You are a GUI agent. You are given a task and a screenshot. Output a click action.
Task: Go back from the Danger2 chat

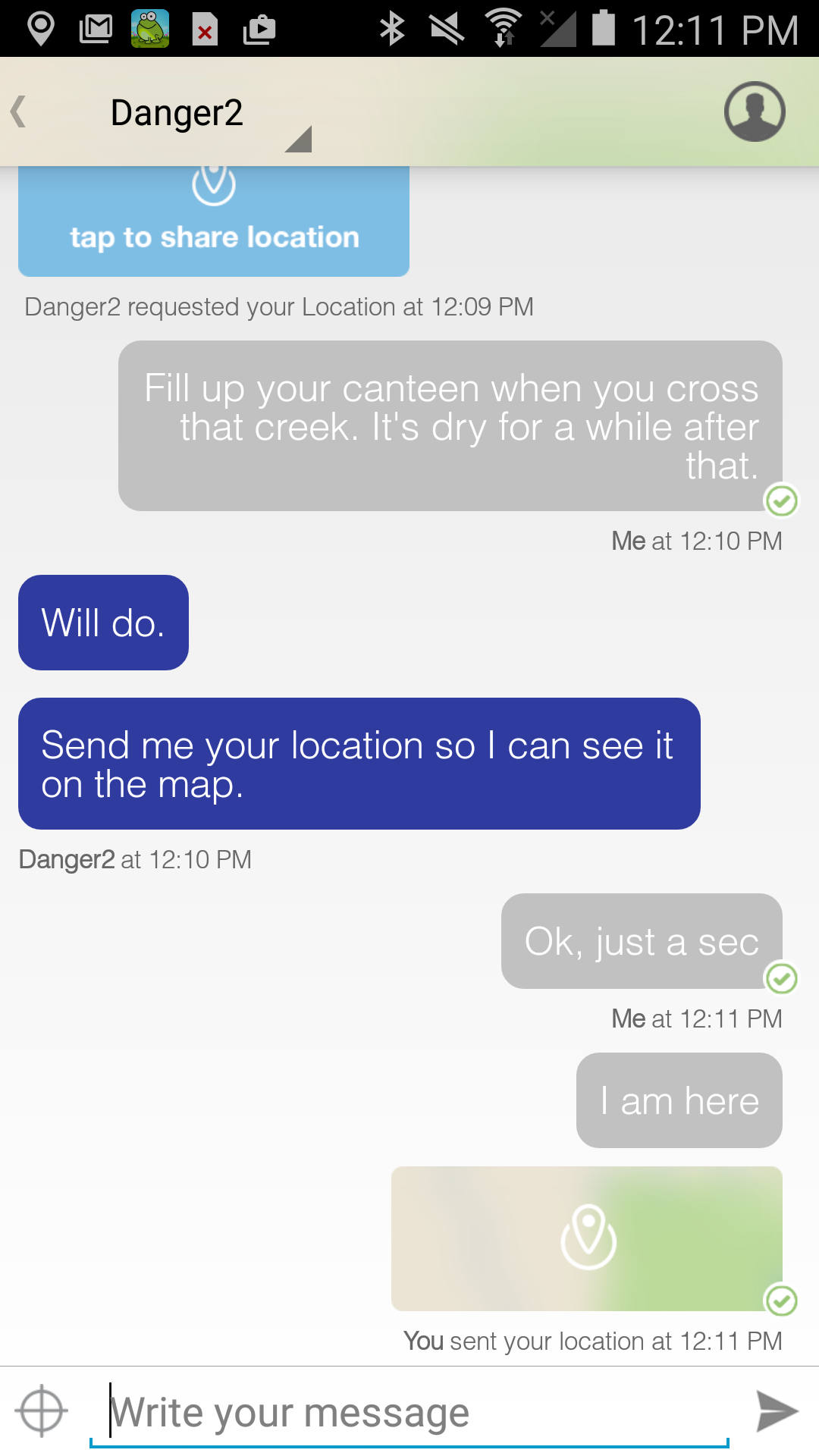pos(20,112)
